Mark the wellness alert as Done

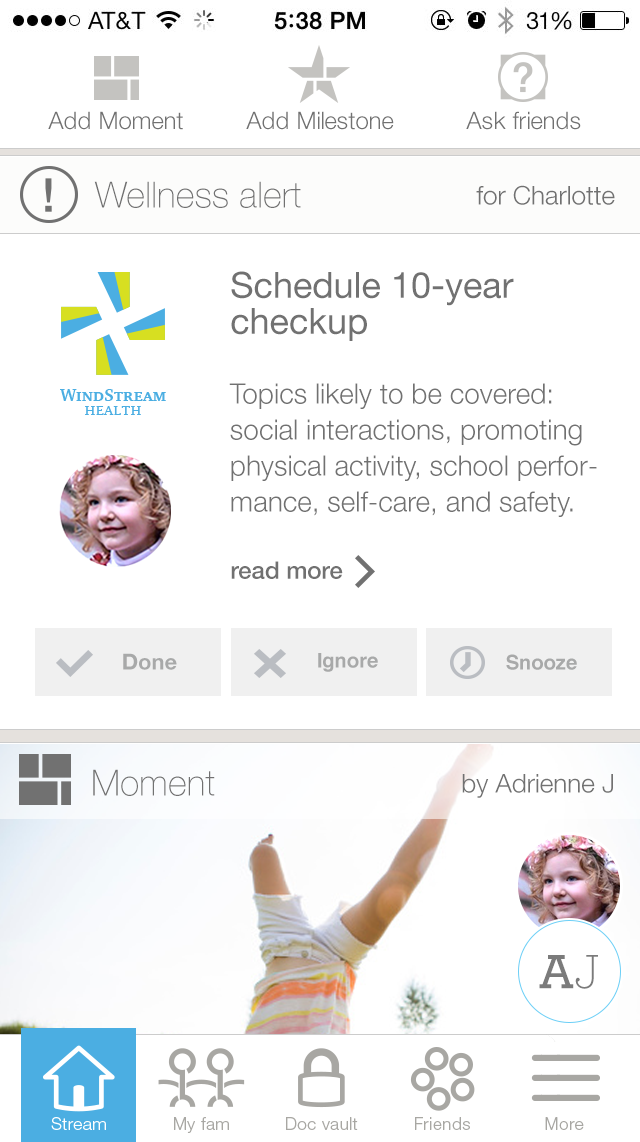tap(128, 662)
